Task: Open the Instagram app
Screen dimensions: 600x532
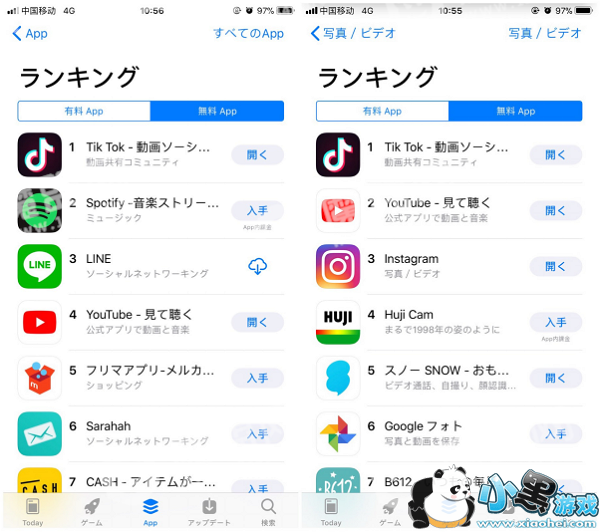Action: point(556,266)
